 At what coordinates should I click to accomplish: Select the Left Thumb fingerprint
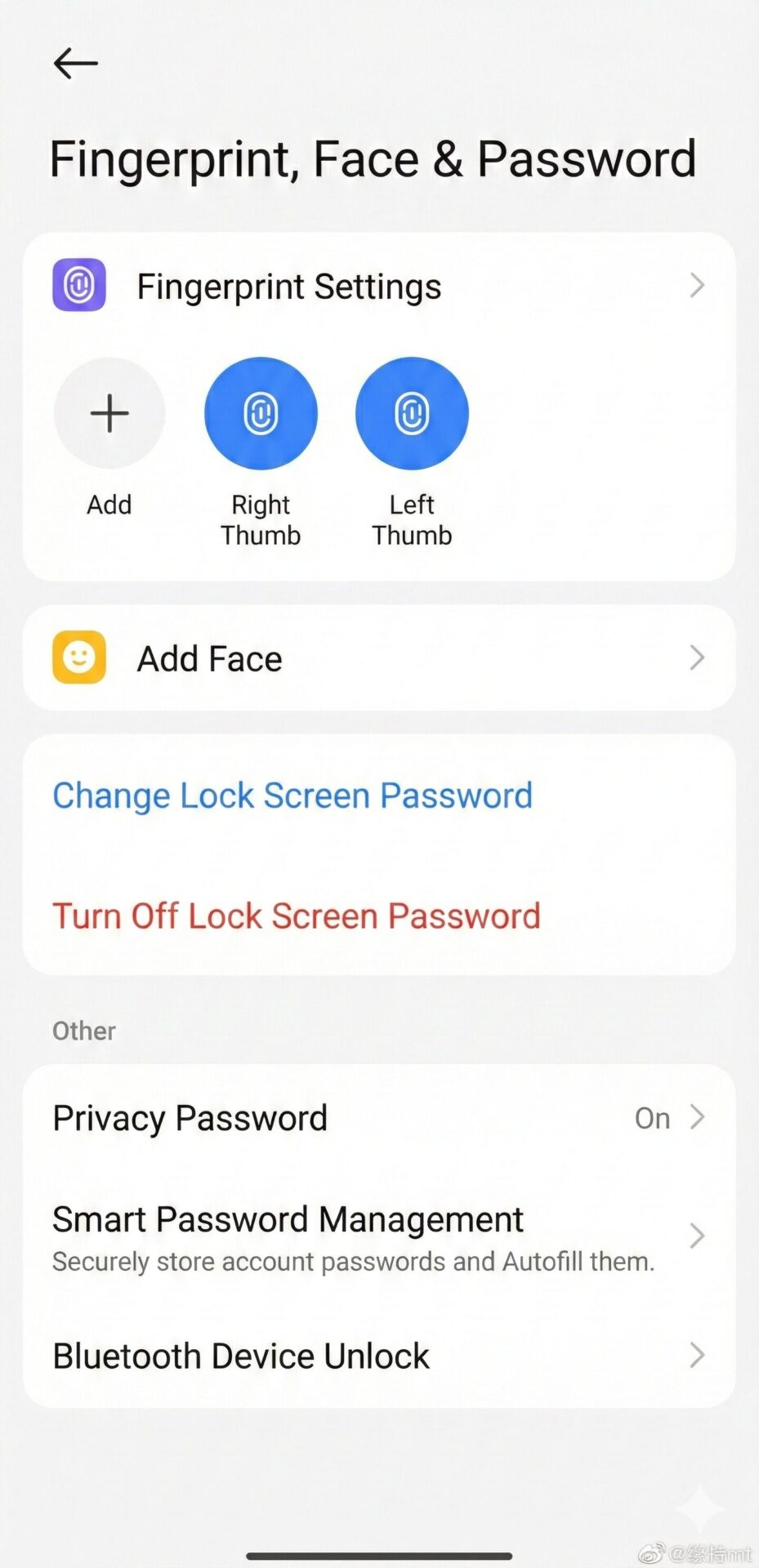412,413
